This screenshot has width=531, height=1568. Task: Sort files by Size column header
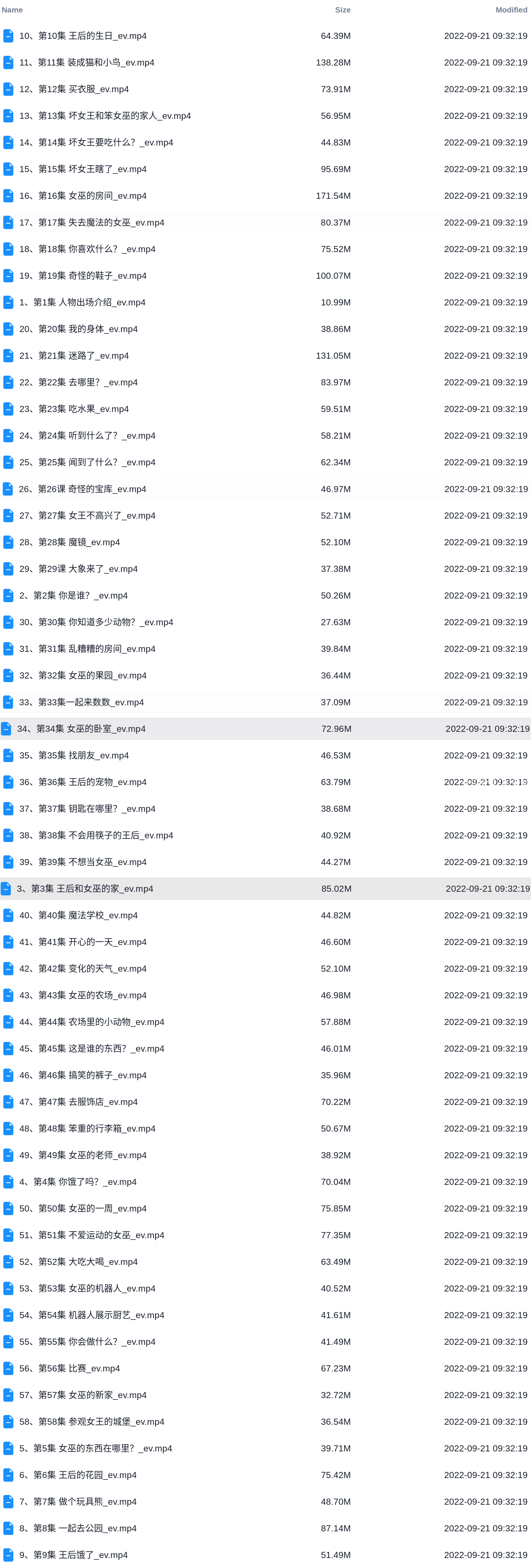click(x=342, y=10)
